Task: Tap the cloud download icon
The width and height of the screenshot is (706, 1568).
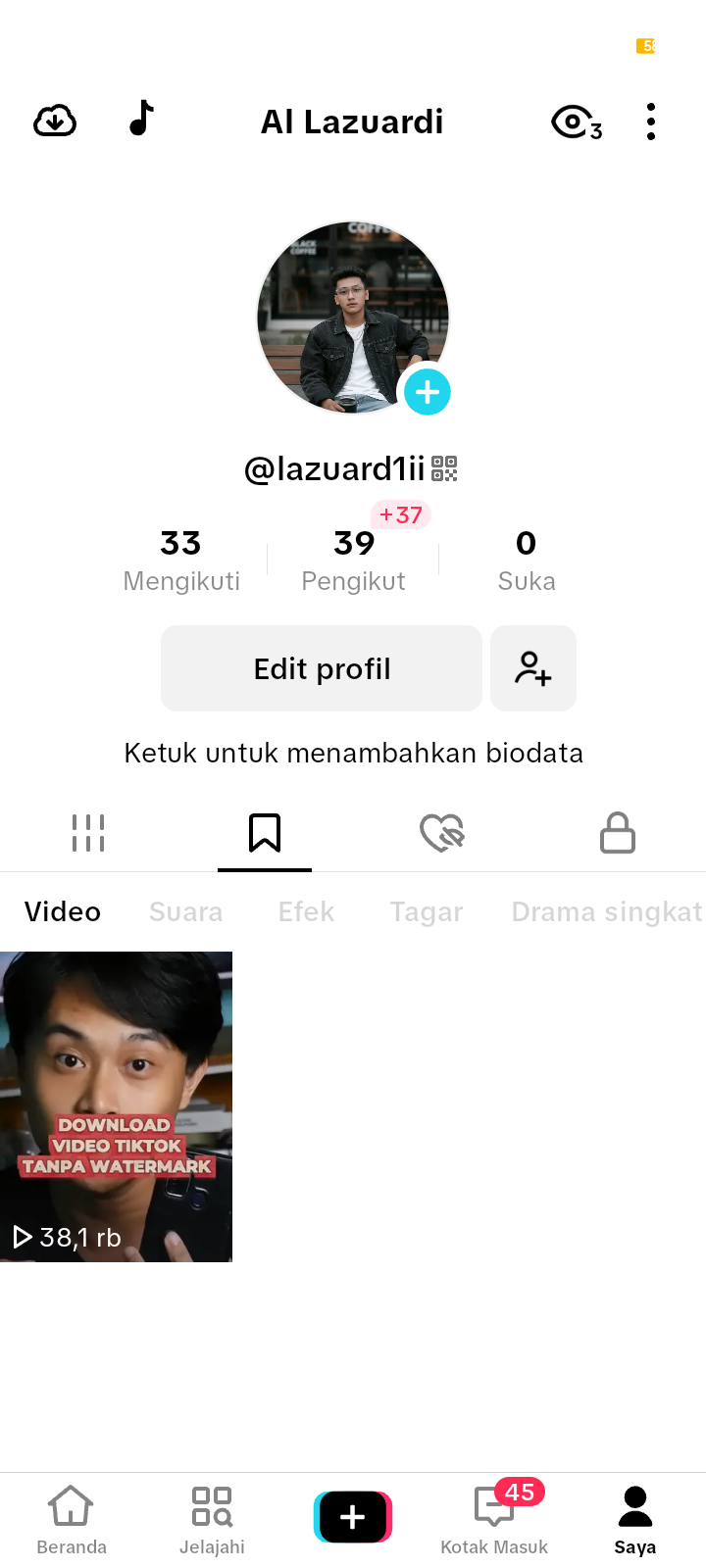Action: click(55, 122)
